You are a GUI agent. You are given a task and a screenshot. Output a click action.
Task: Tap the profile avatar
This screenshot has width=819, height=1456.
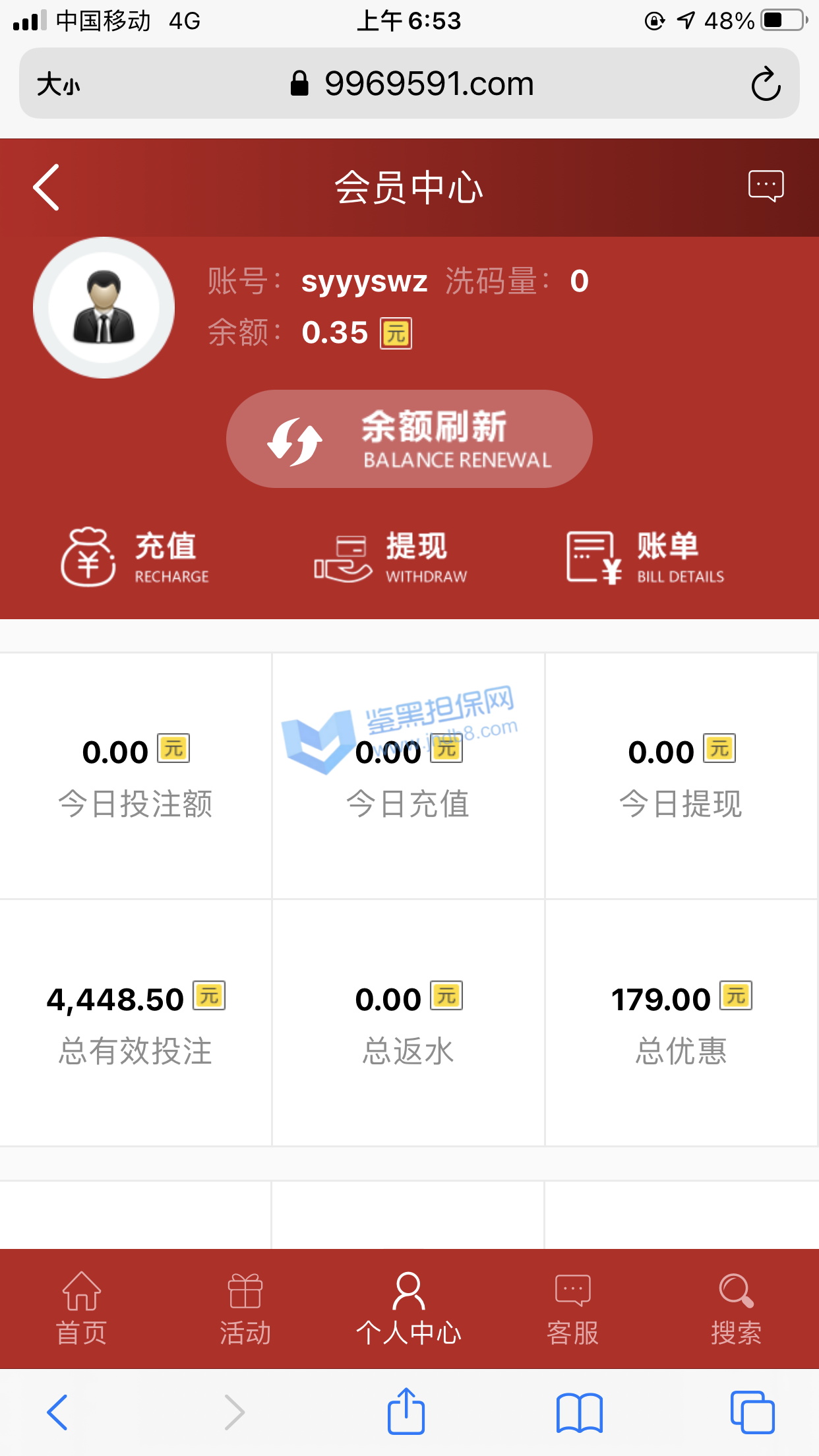click(x=104, y=307)
